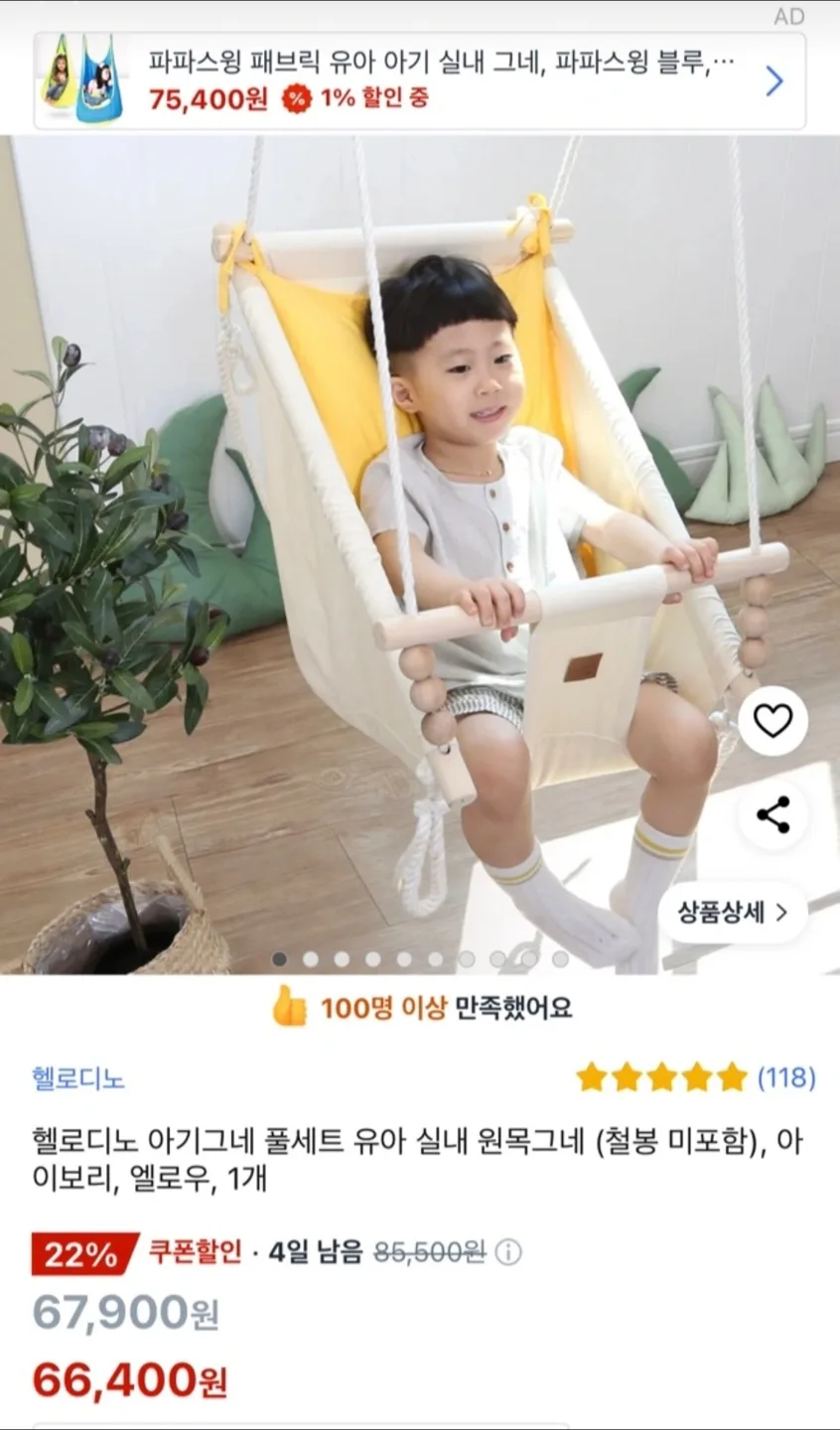Viewport: 840px width, 1430px height.
Task: Open 상품상세 product details
Action: coord(733,913)
